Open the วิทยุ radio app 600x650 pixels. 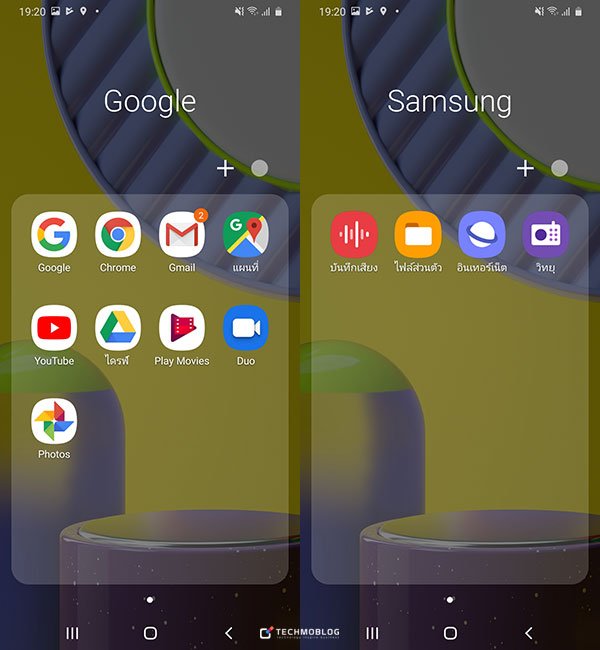(545, 236)
